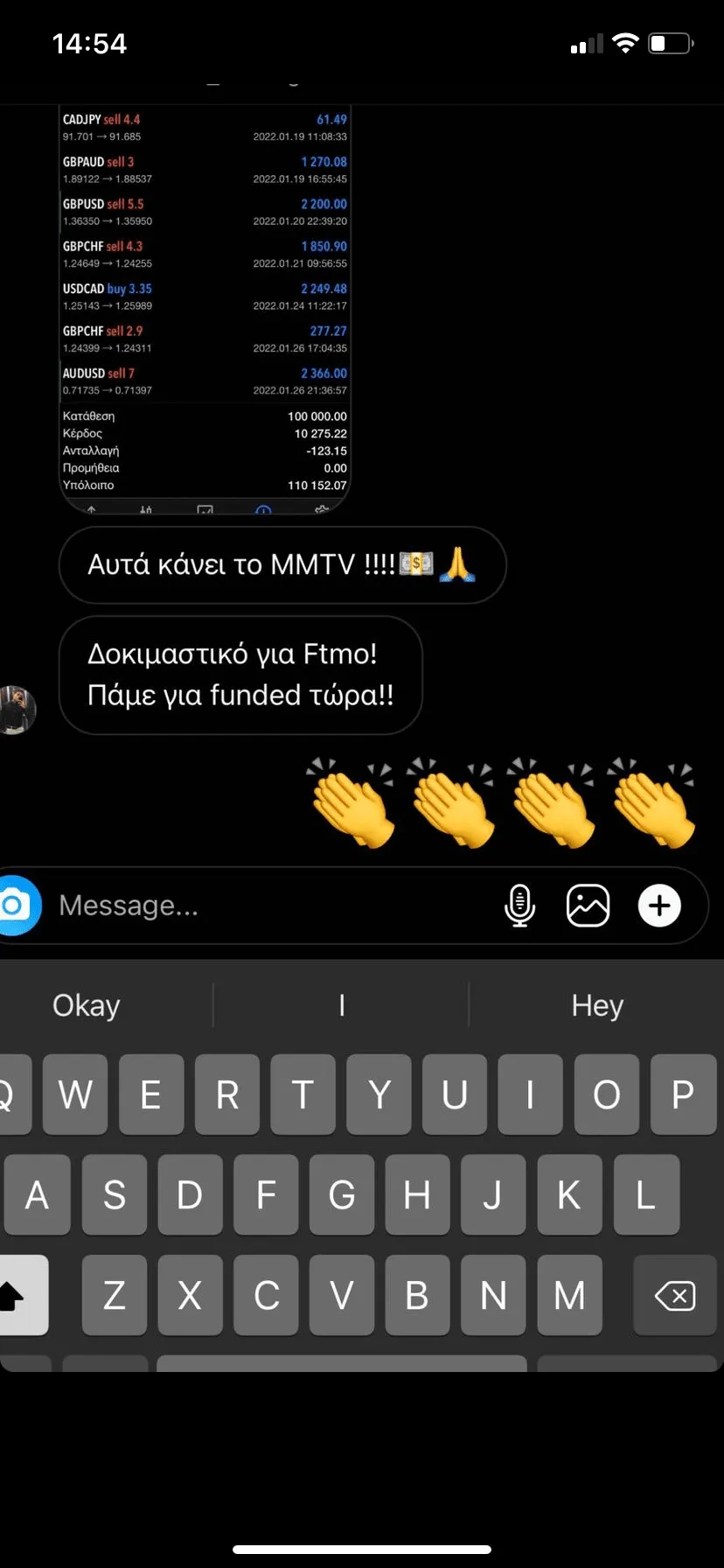
Task: Toggle the keyboard shift key
Action: click(x=17, y=1295)
